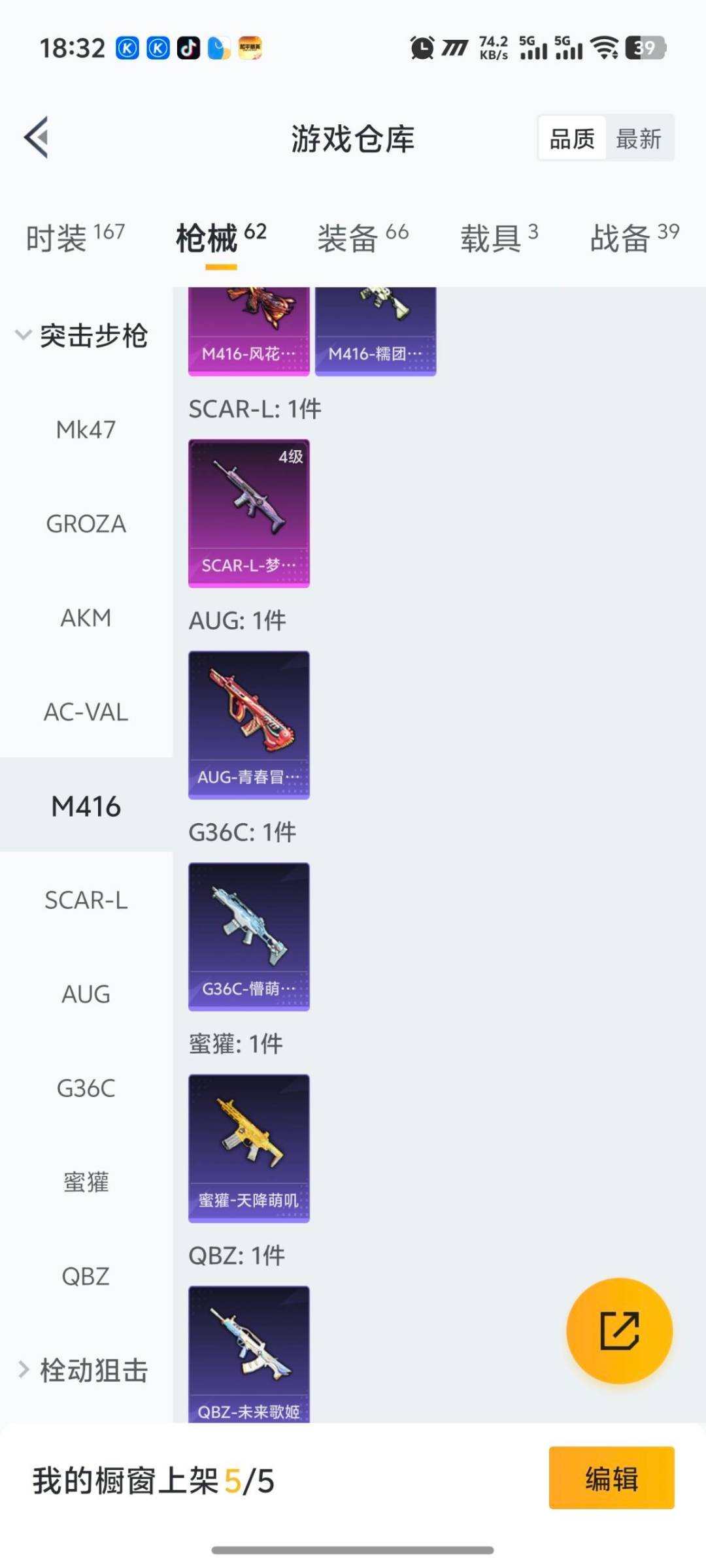Switch to the 战备 tab
706x1568 pixels.
point(634,237)
